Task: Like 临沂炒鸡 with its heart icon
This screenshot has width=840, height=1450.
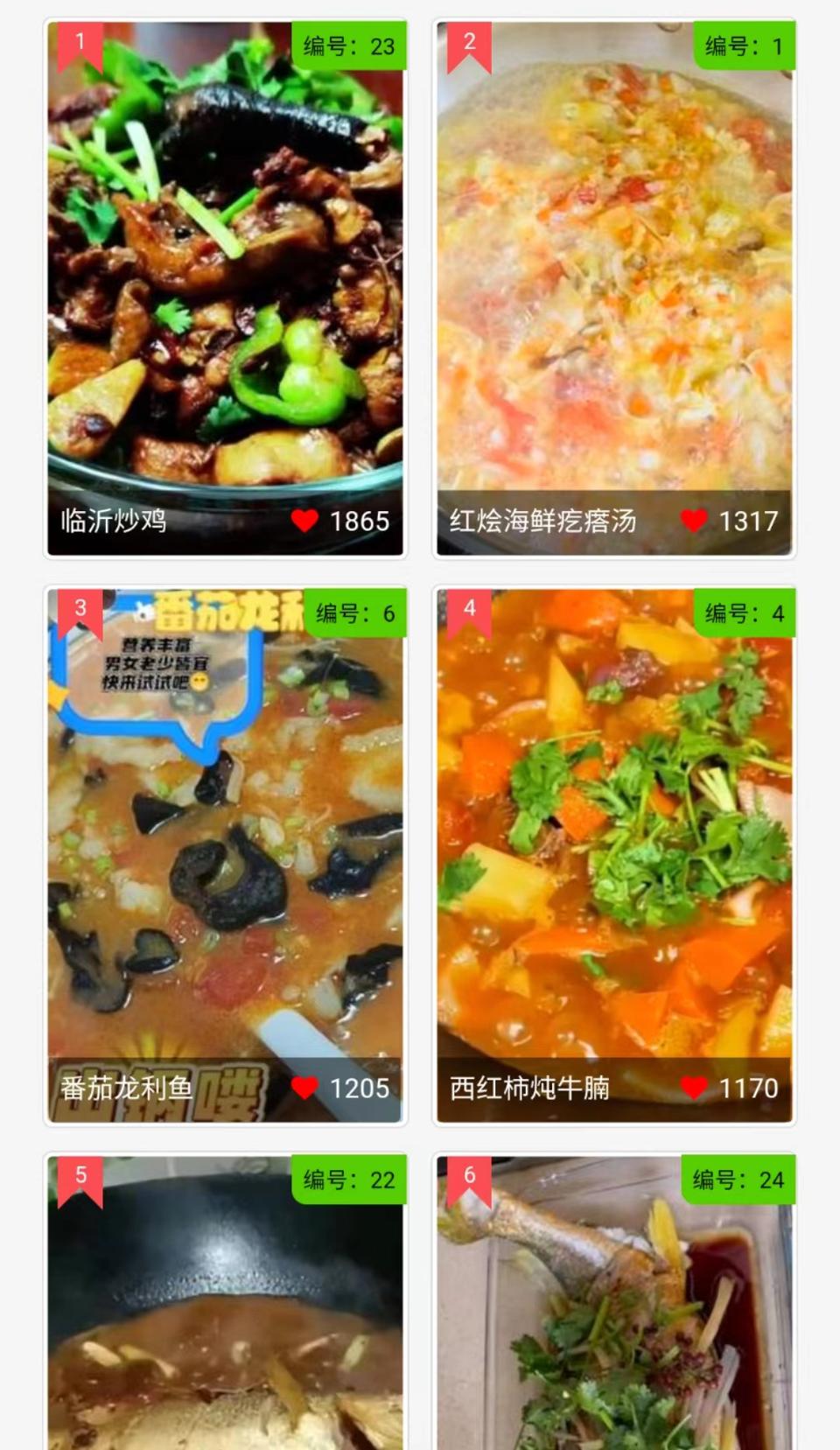Action: pos(304,521)
